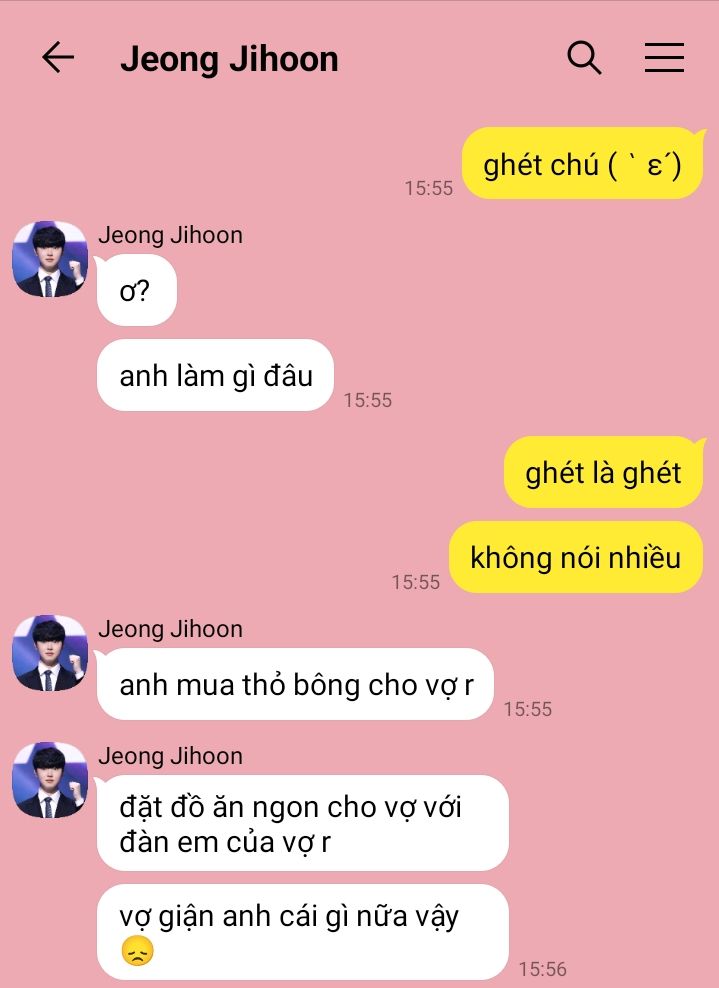Open the chat hamburger menu
The image size is (719, 988).
[x=664, y=57]
